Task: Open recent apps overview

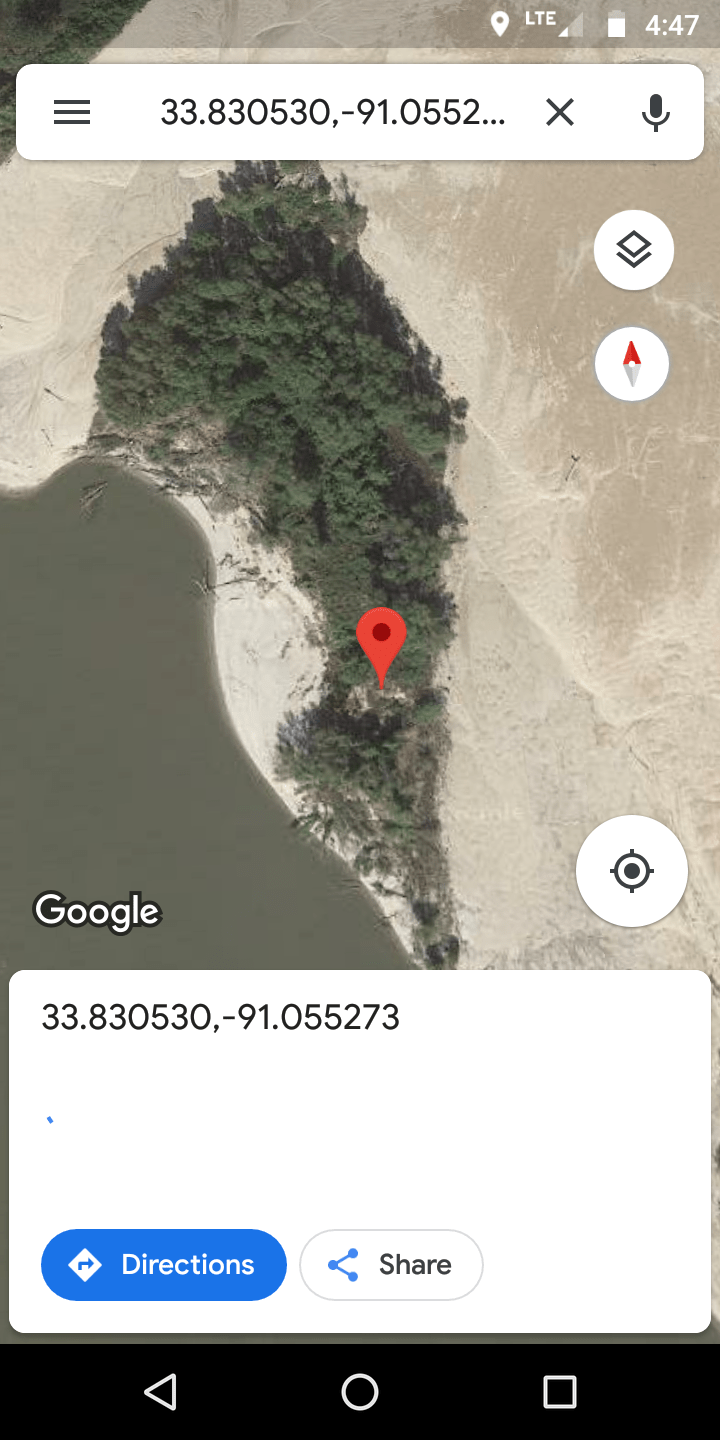Action: tap(559, 1391)
